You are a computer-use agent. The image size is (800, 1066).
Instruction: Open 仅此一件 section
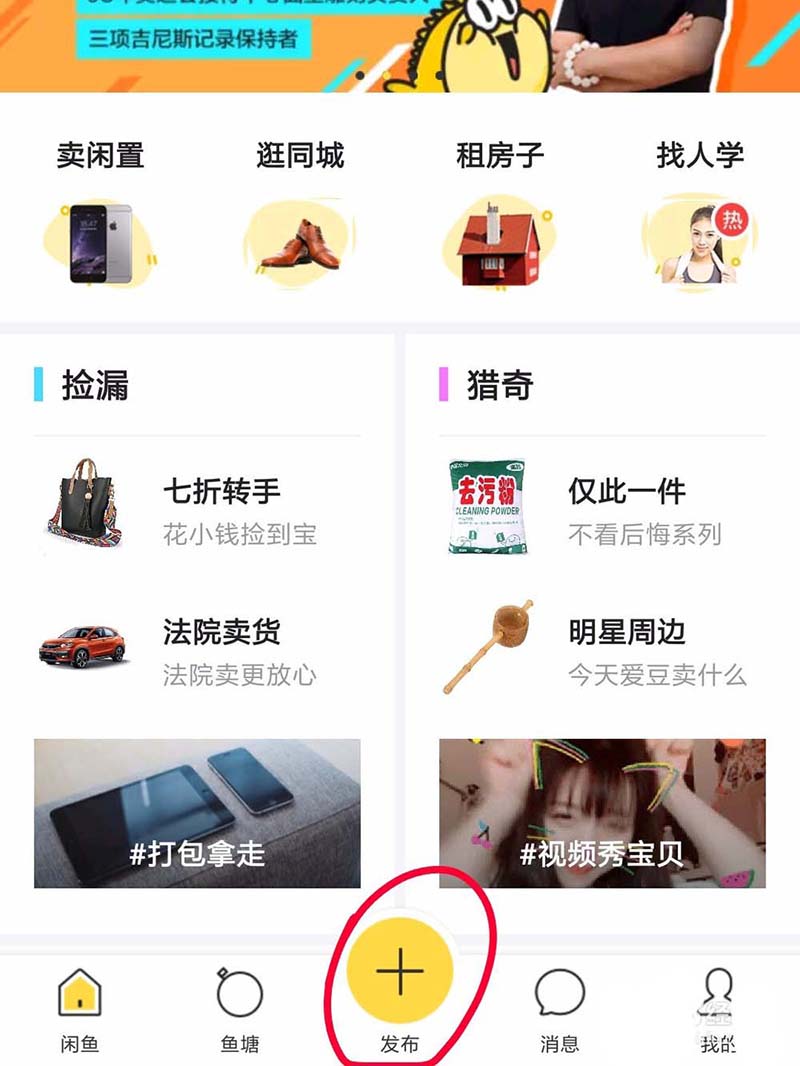click(x=602, y=510)
